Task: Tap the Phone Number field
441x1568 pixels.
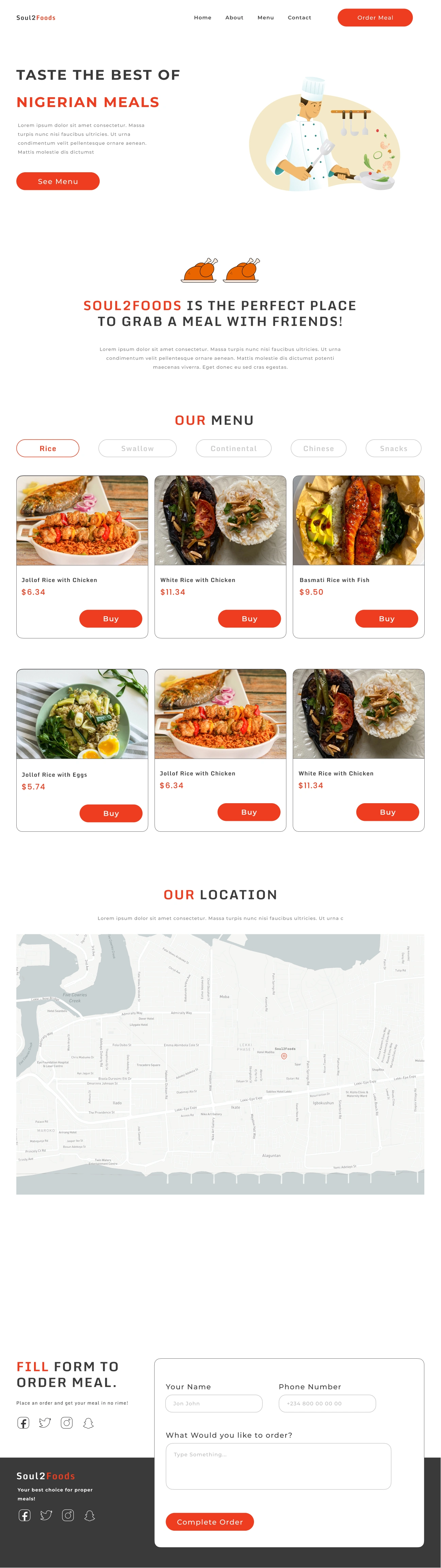Action: coord(327,1404)
